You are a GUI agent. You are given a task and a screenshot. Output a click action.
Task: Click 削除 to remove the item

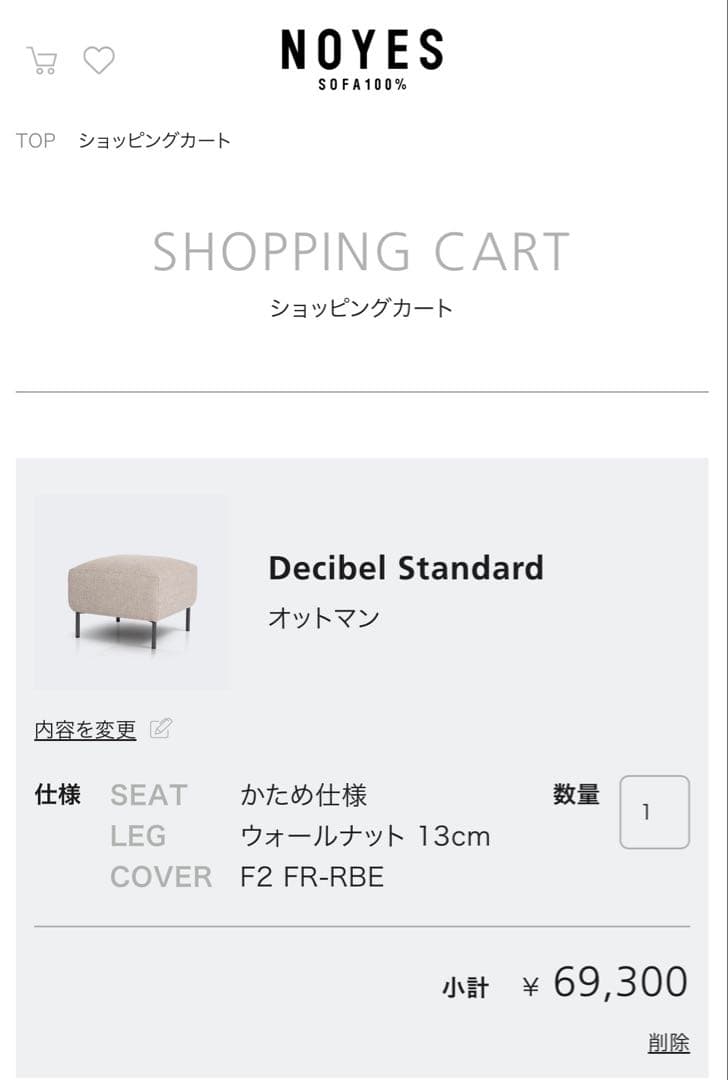coord(668,1042)
